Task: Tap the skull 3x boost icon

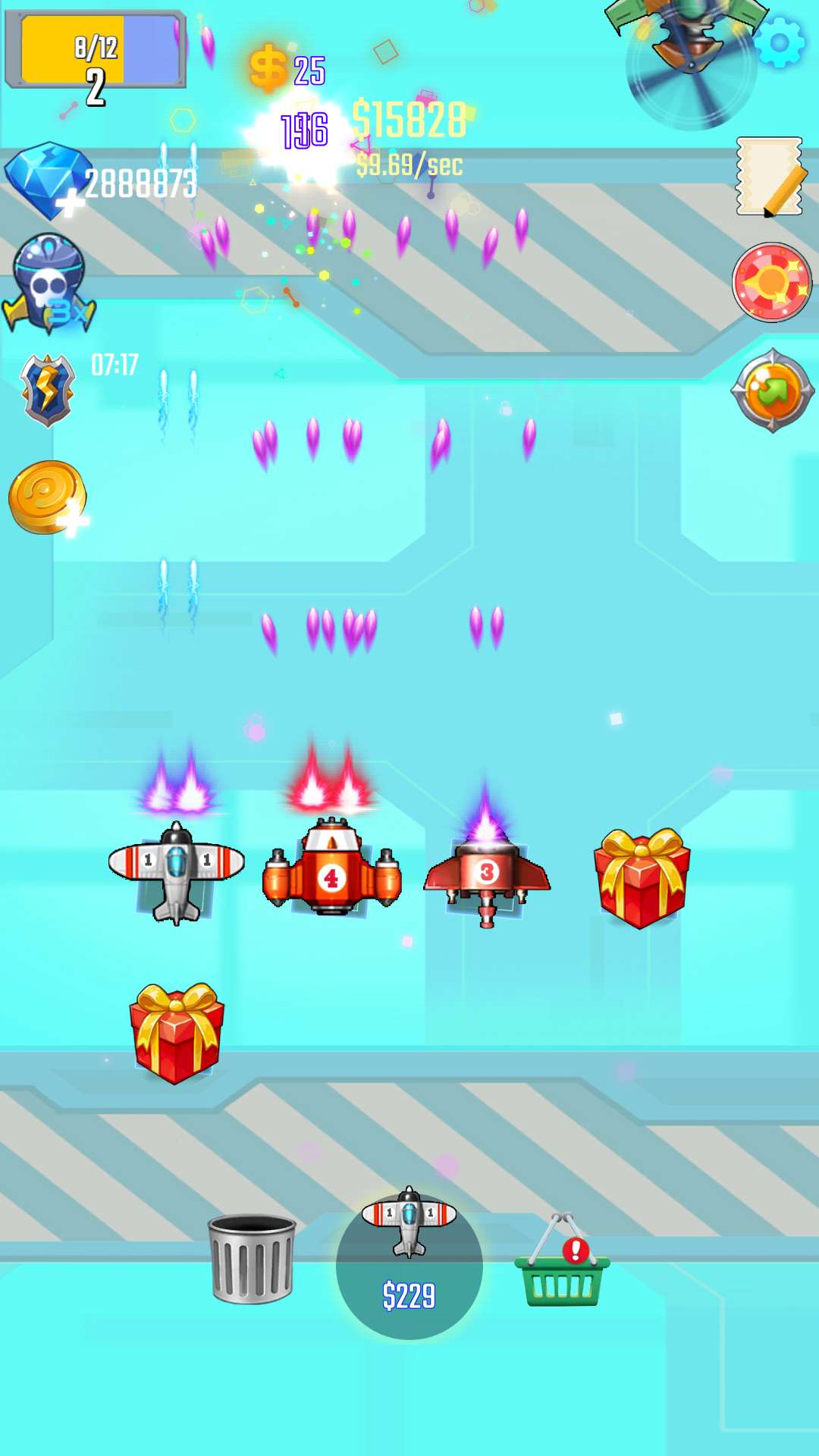Action: tap(49, 284)
